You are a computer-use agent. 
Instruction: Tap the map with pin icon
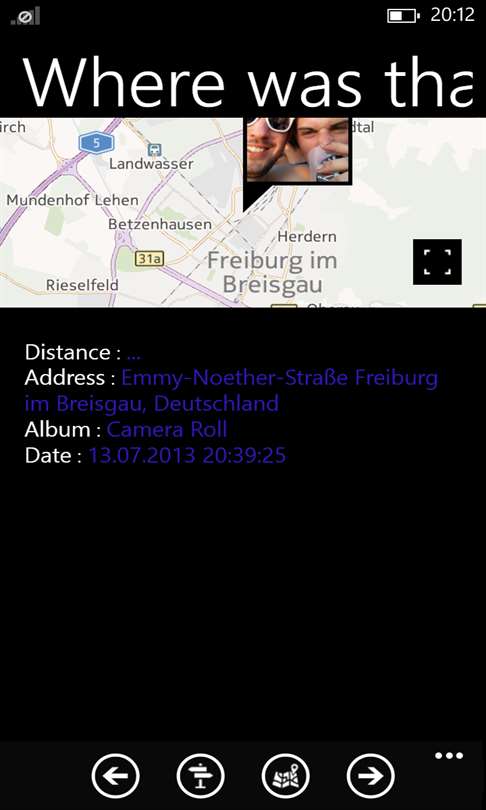286,775
